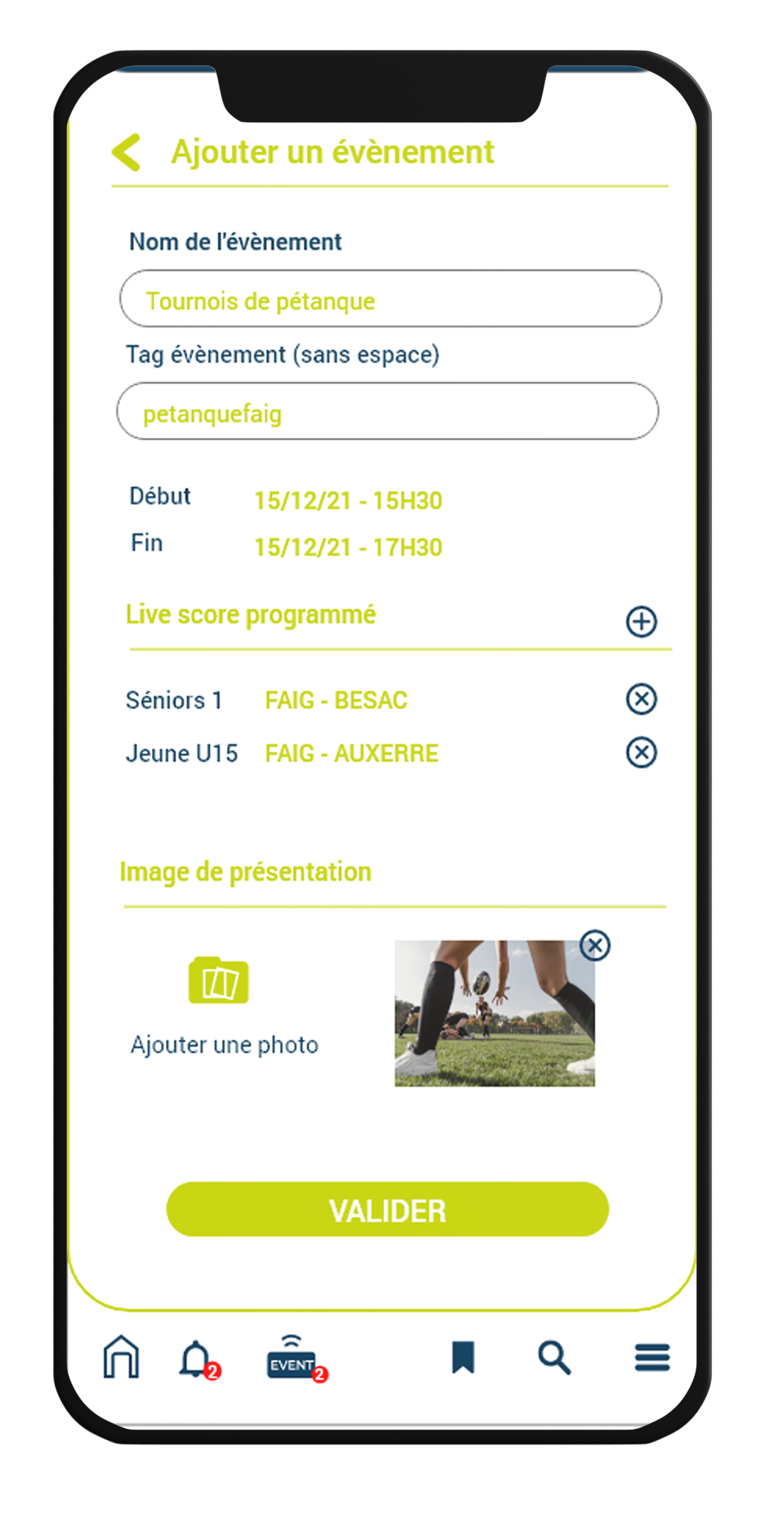
Task: Delete the presentation image
Action: coord(595,946)
